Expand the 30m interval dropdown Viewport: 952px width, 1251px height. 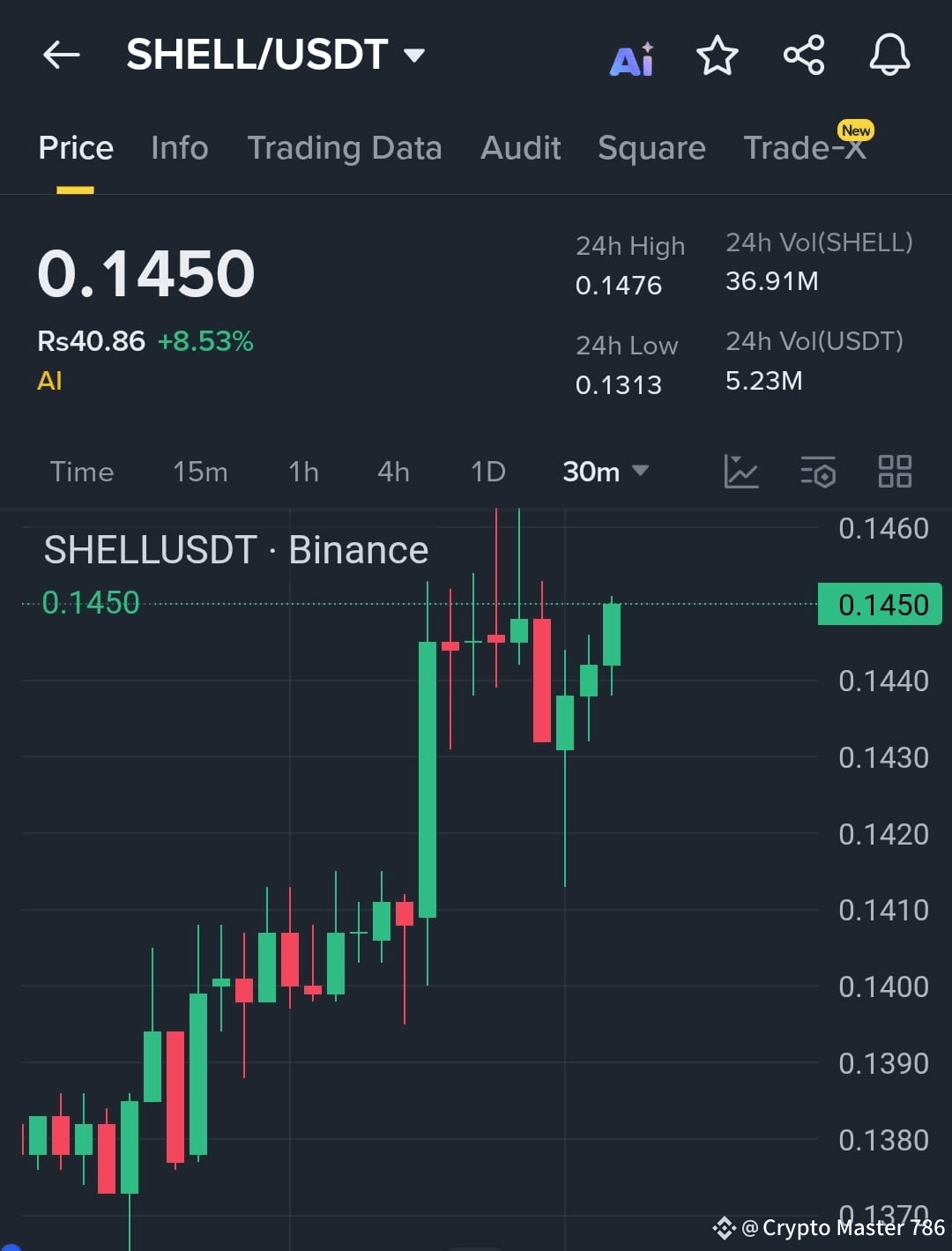(605, 472)
